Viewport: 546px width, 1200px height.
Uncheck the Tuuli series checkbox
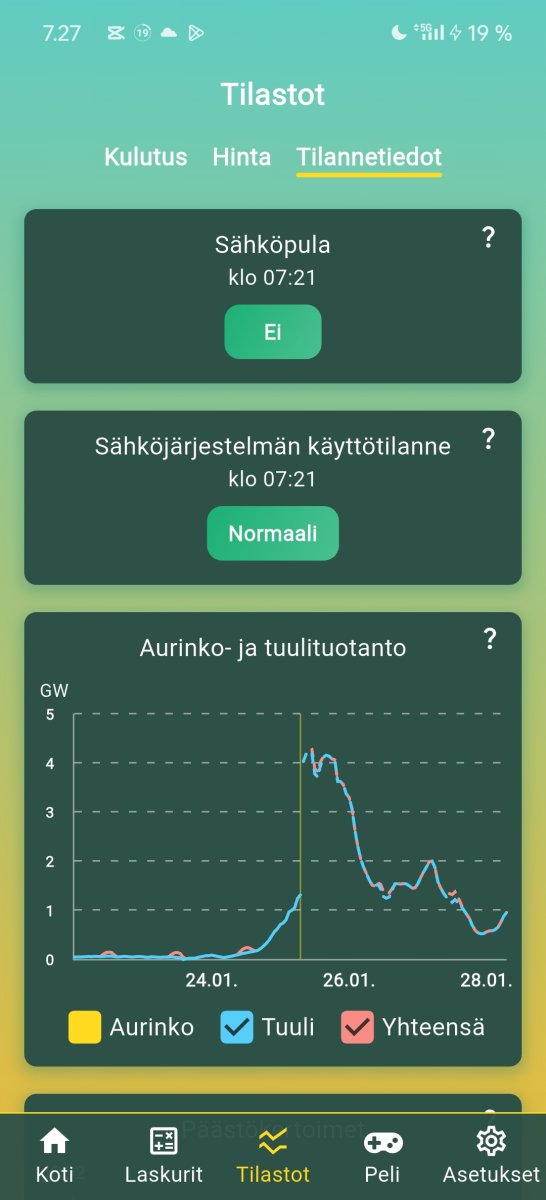(x=237, y=1027)
